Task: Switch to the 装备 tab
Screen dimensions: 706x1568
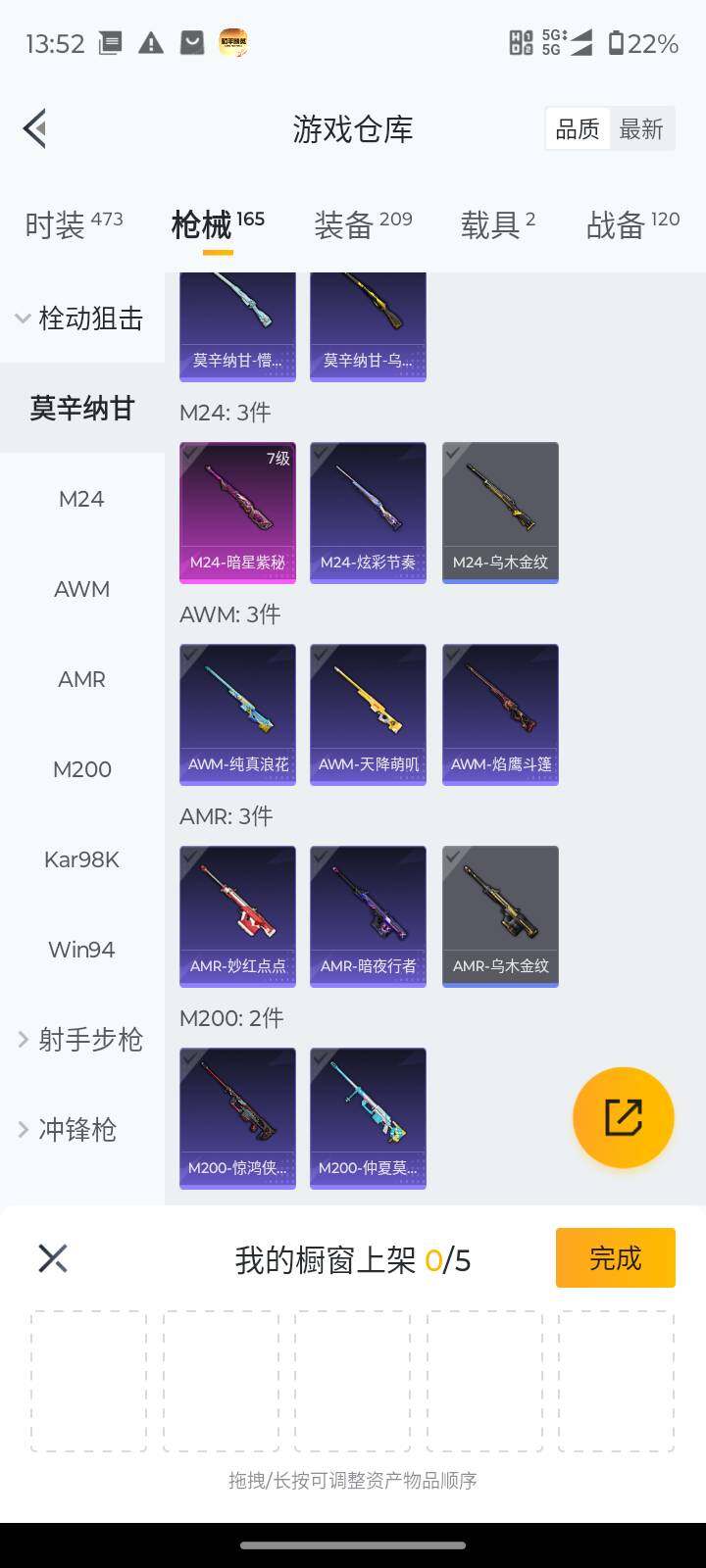Action: point(363,224)
